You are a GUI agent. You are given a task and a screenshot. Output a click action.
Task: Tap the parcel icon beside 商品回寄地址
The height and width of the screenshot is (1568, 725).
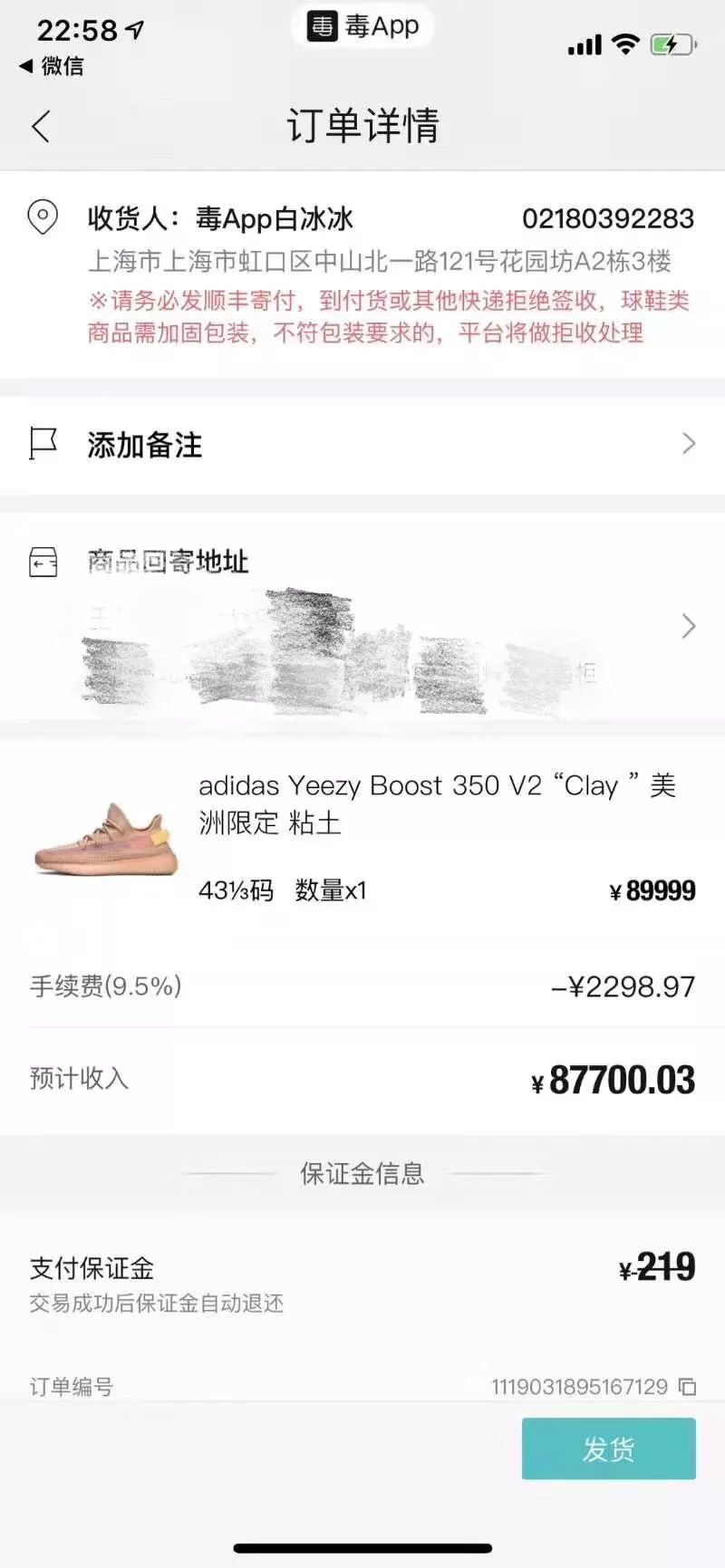point(42,563)
